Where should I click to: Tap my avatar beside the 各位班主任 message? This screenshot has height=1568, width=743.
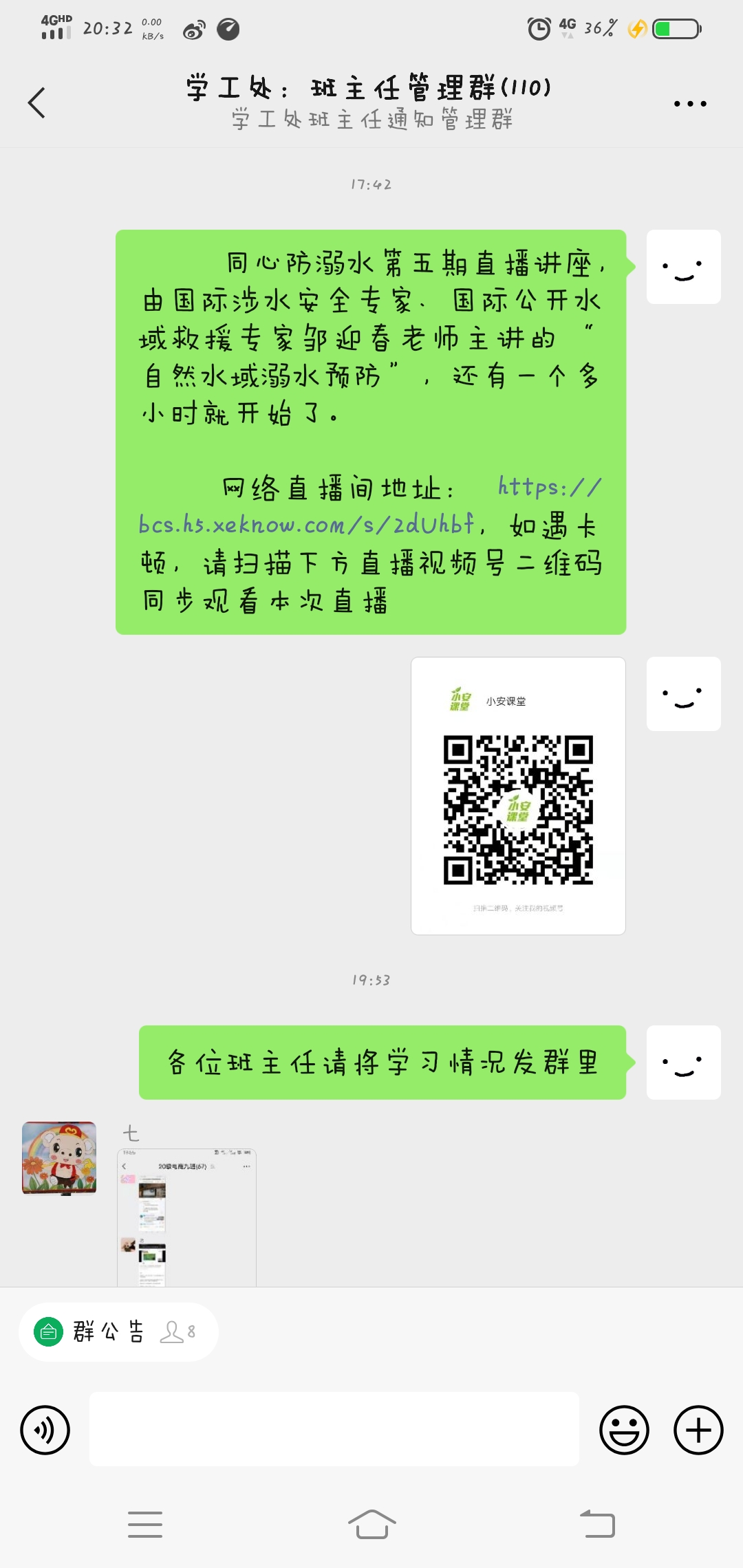(683, 1063)
